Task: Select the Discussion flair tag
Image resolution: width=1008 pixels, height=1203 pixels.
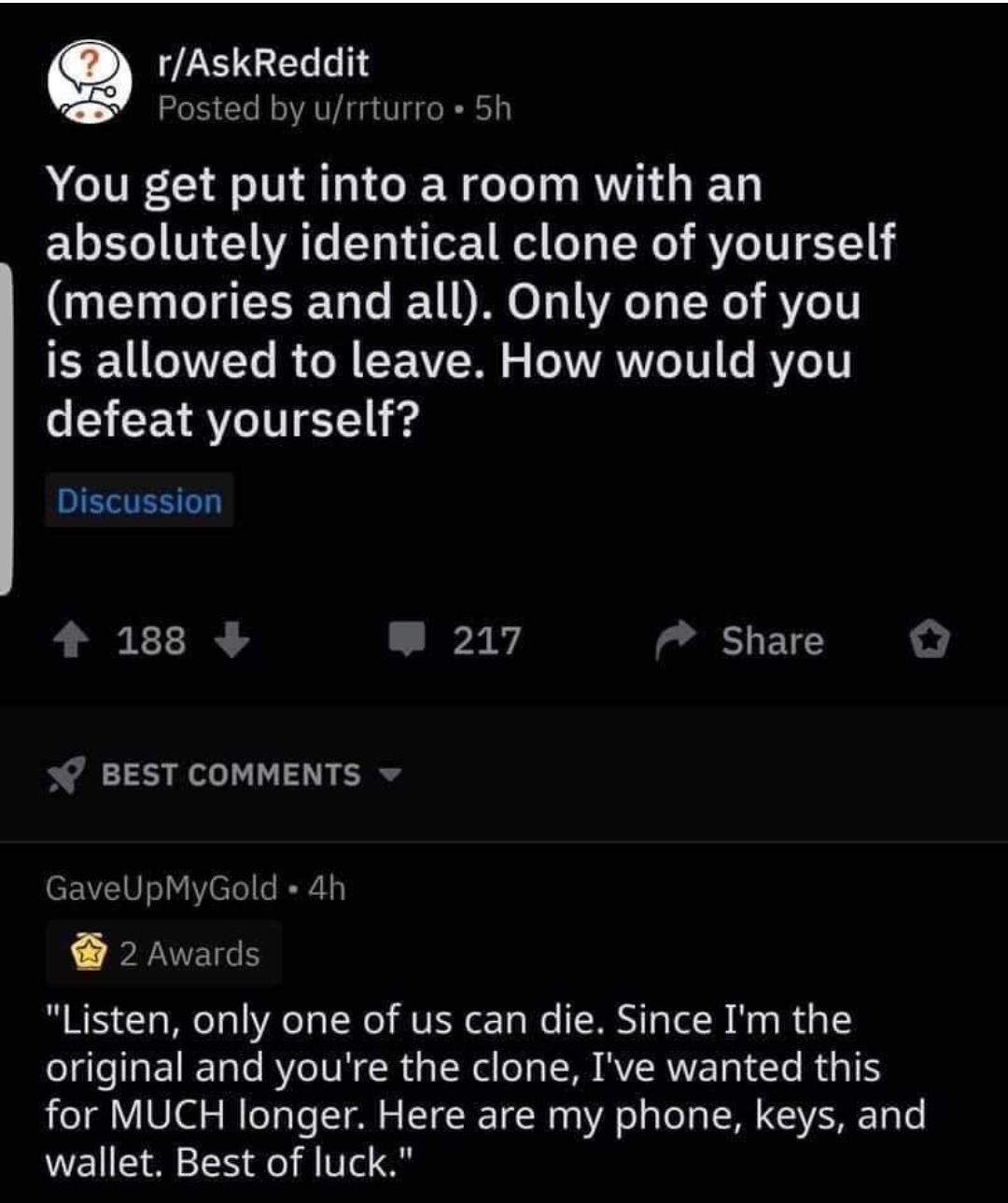Action: point(139,501)
